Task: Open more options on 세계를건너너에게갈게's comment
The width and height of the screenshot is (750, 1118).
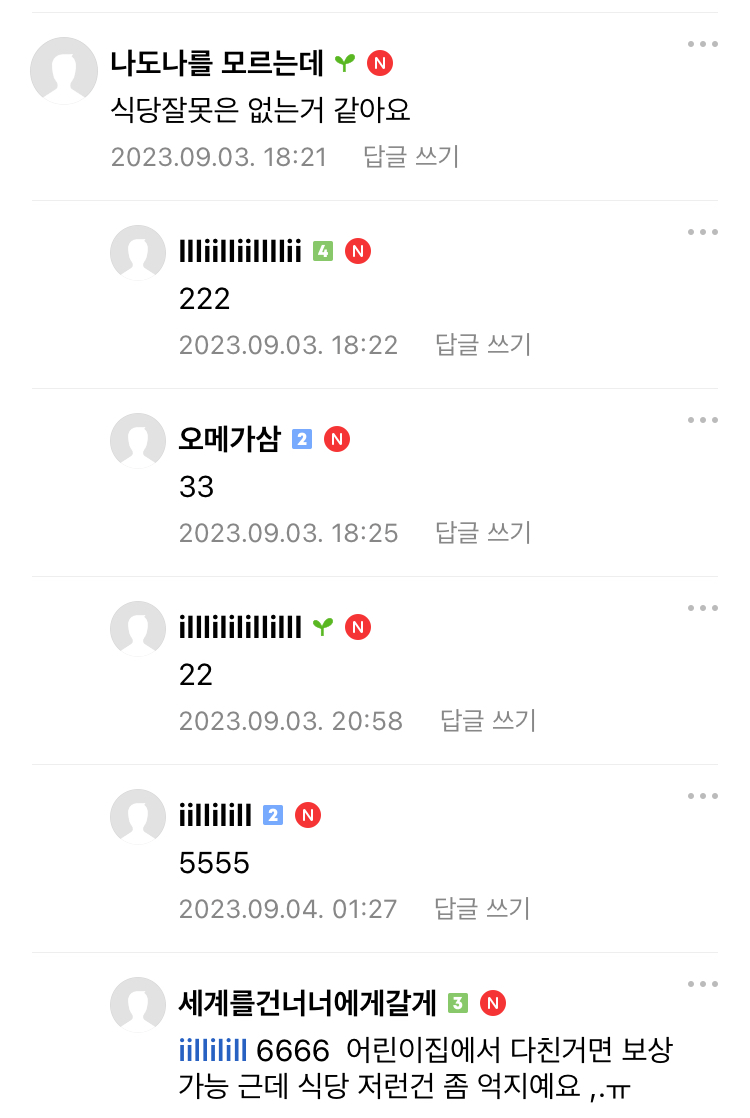Action: pos(702,985)
